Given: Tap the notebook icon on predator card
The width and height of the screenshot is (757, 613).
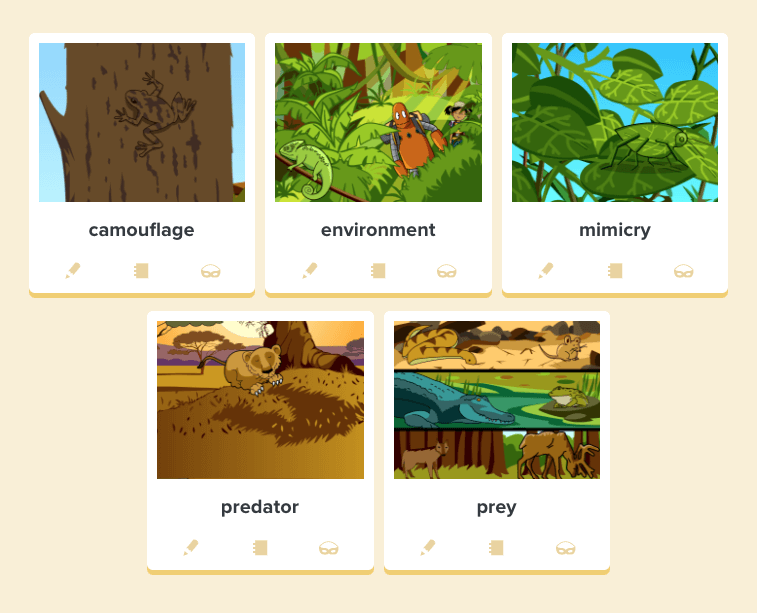Looking at the screenshot, I should [x=260, y=548].
